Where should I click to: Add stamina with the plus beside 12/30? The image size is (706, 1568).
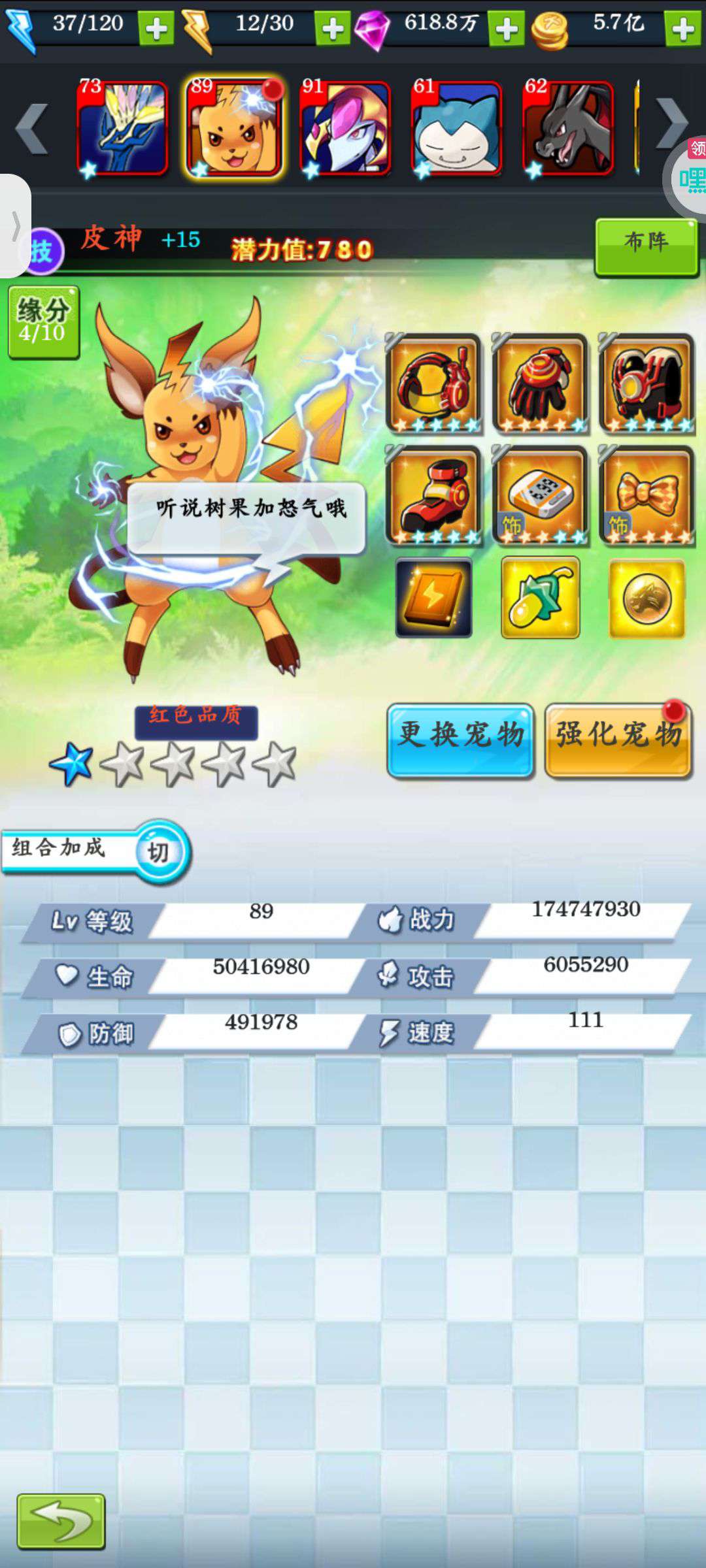pos(333,29)
